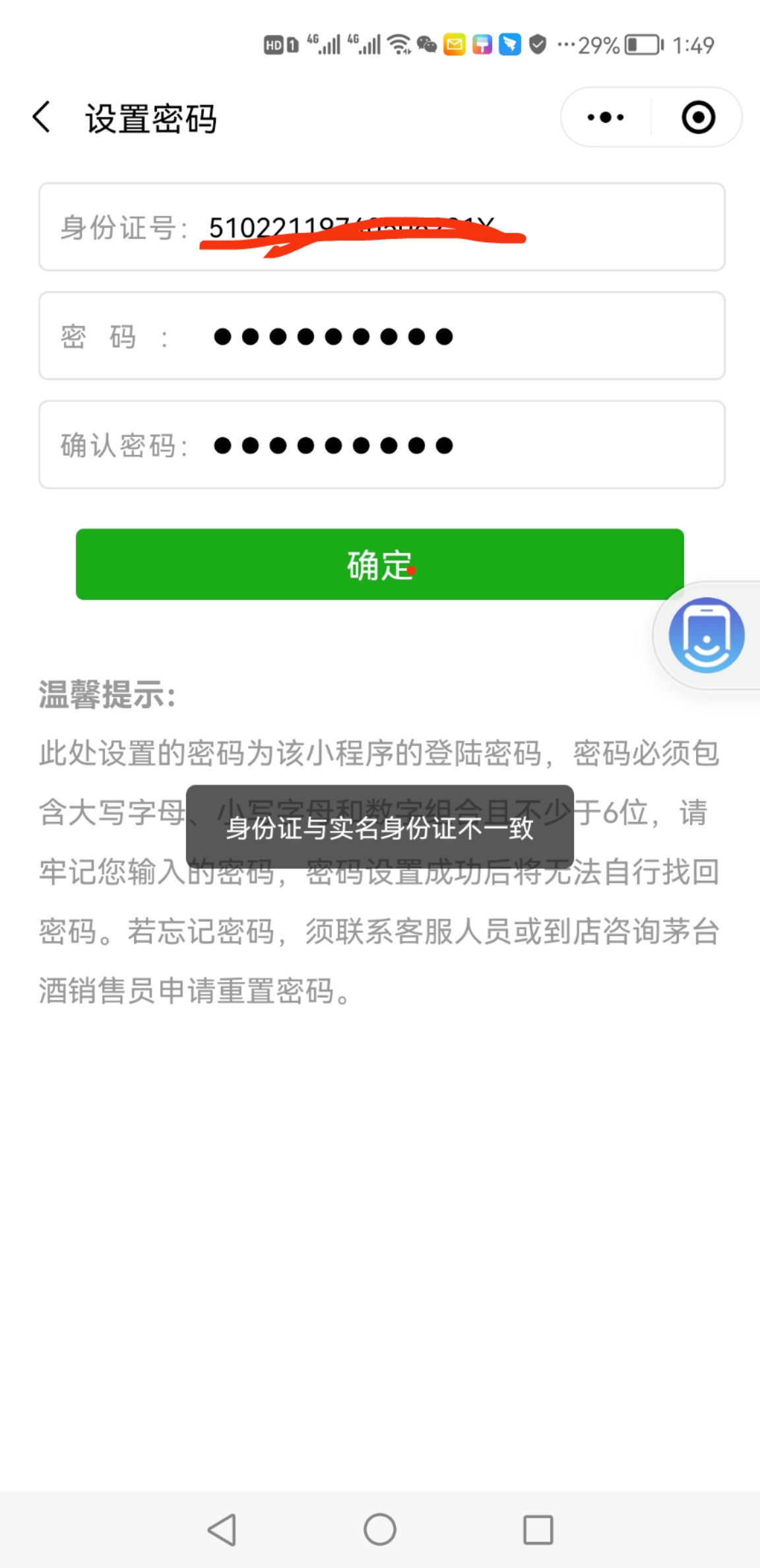760x1568 pixels.
Task: Tap the system back navigation button
Action: coord(222,1529)
